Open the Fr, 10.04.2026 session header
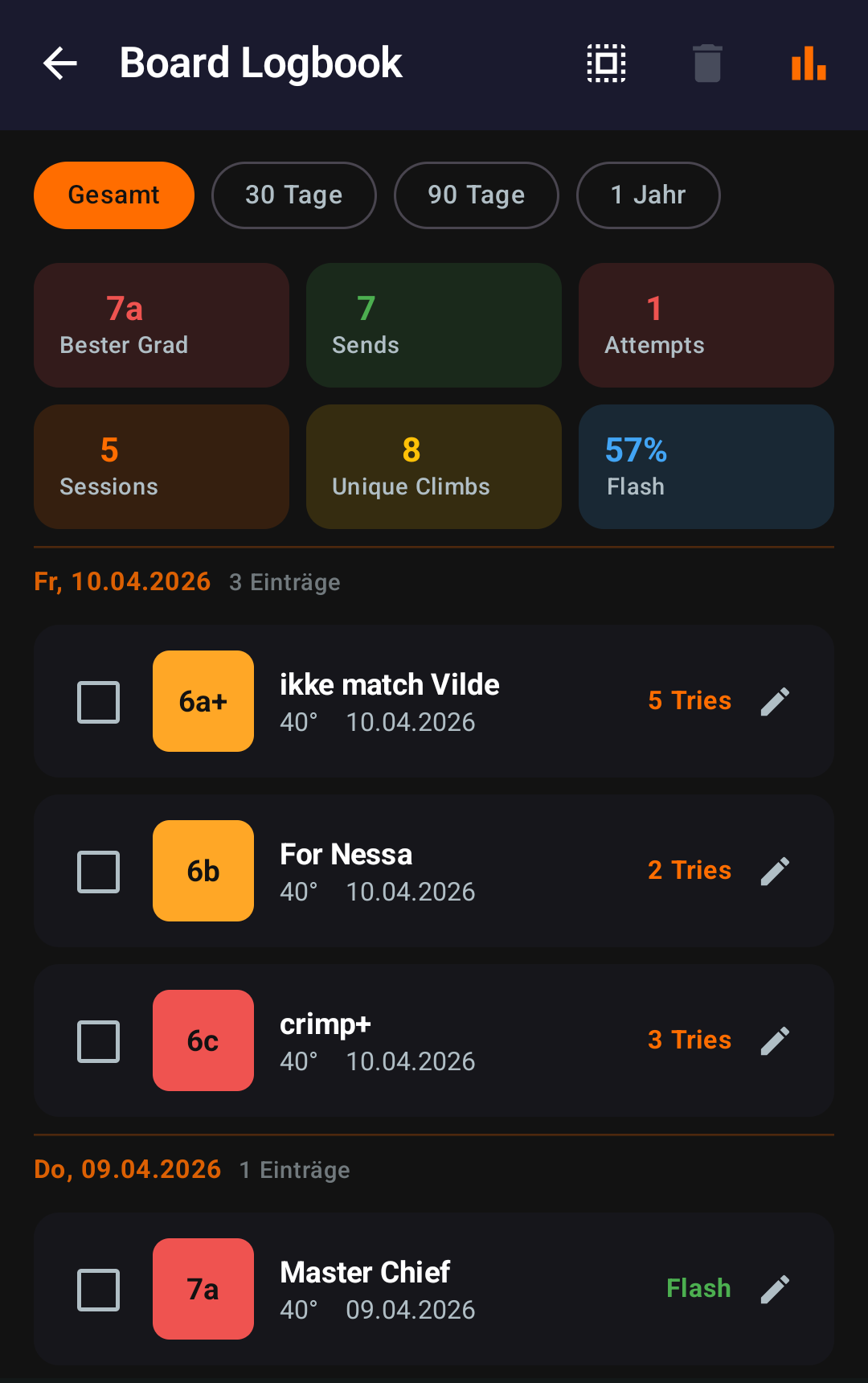 coord(122,581)
